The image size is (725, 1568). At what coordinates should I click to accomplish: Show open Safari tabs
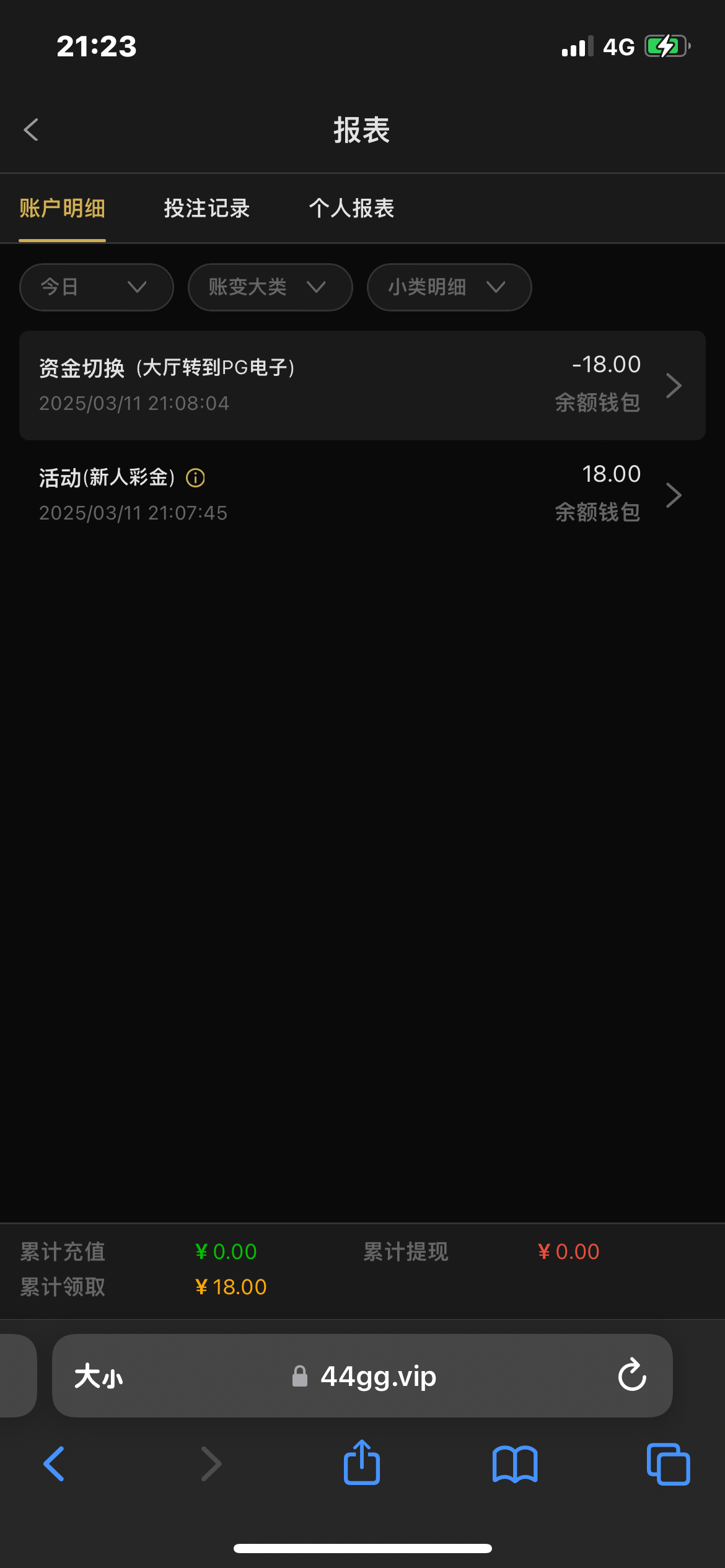(668, 1464)
